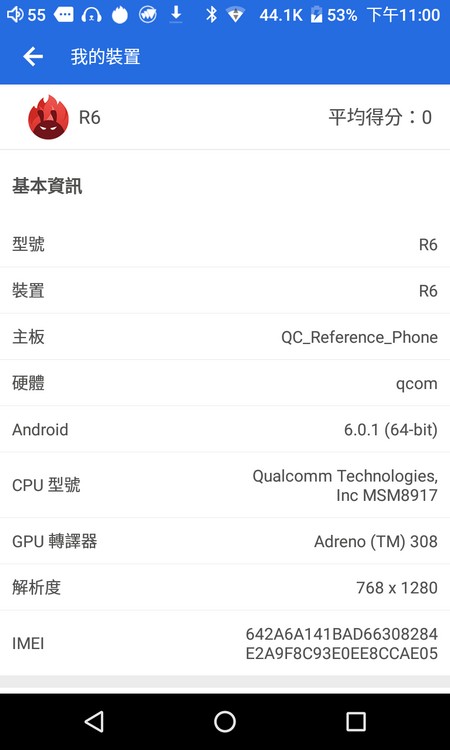This screenshot has width=450, height=750.
Task: Go to the home screen
Action: (225, 721)
